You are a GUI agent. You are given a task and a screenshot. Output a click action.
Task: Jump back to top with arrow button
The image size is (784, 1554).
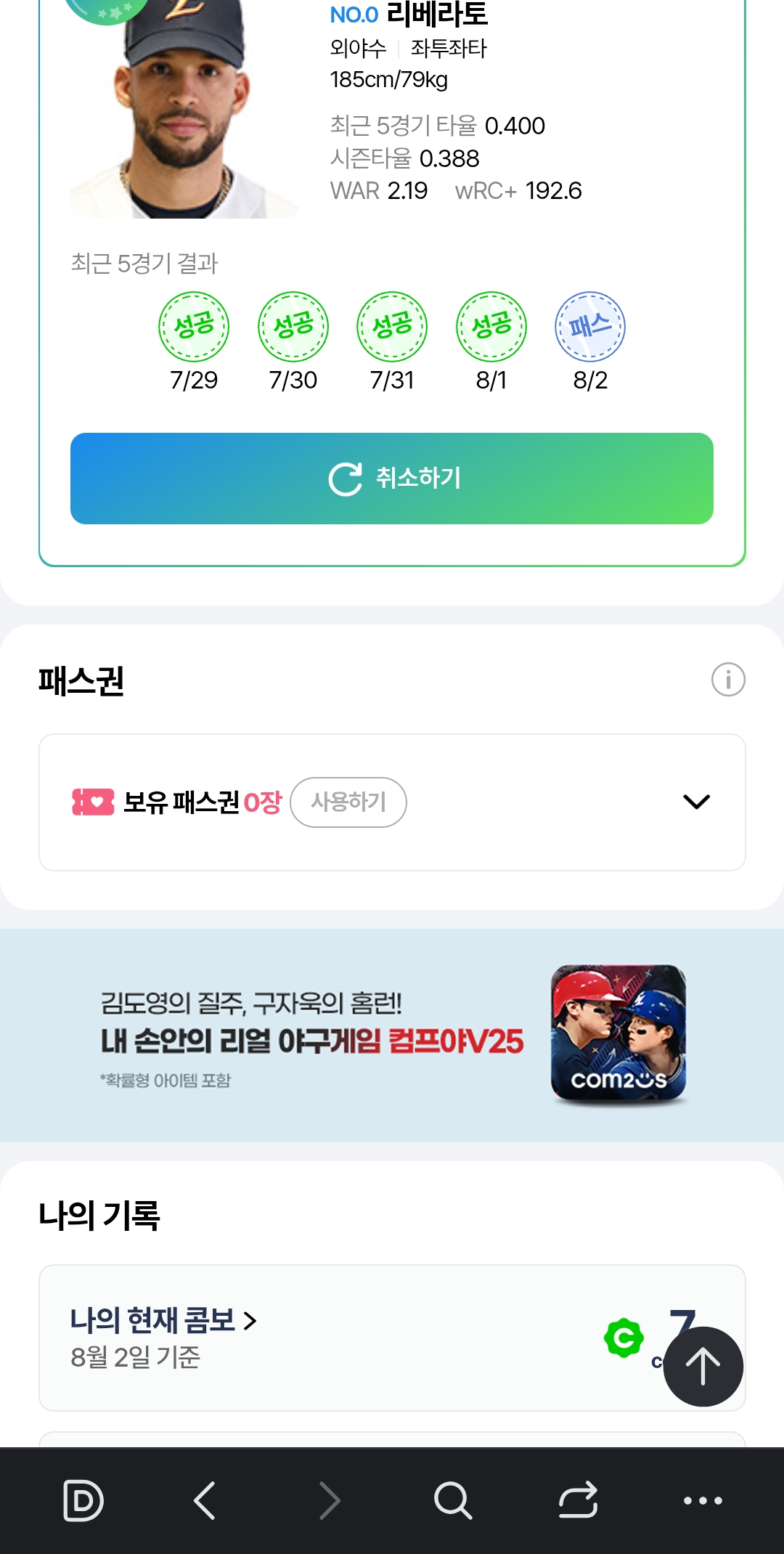coord(703,1367)
